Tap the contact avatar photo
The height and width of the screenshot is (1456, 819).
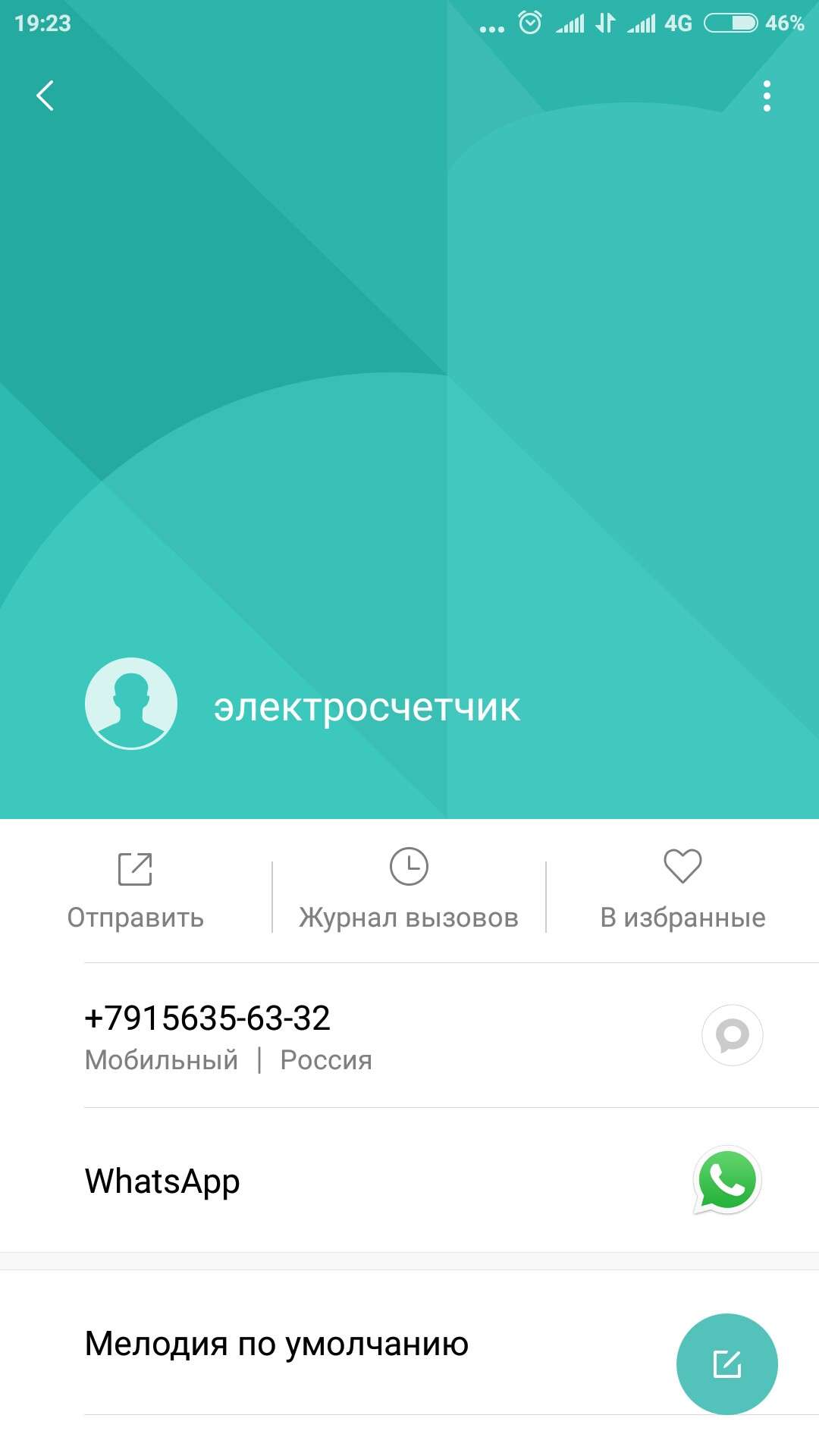[131, 704]
